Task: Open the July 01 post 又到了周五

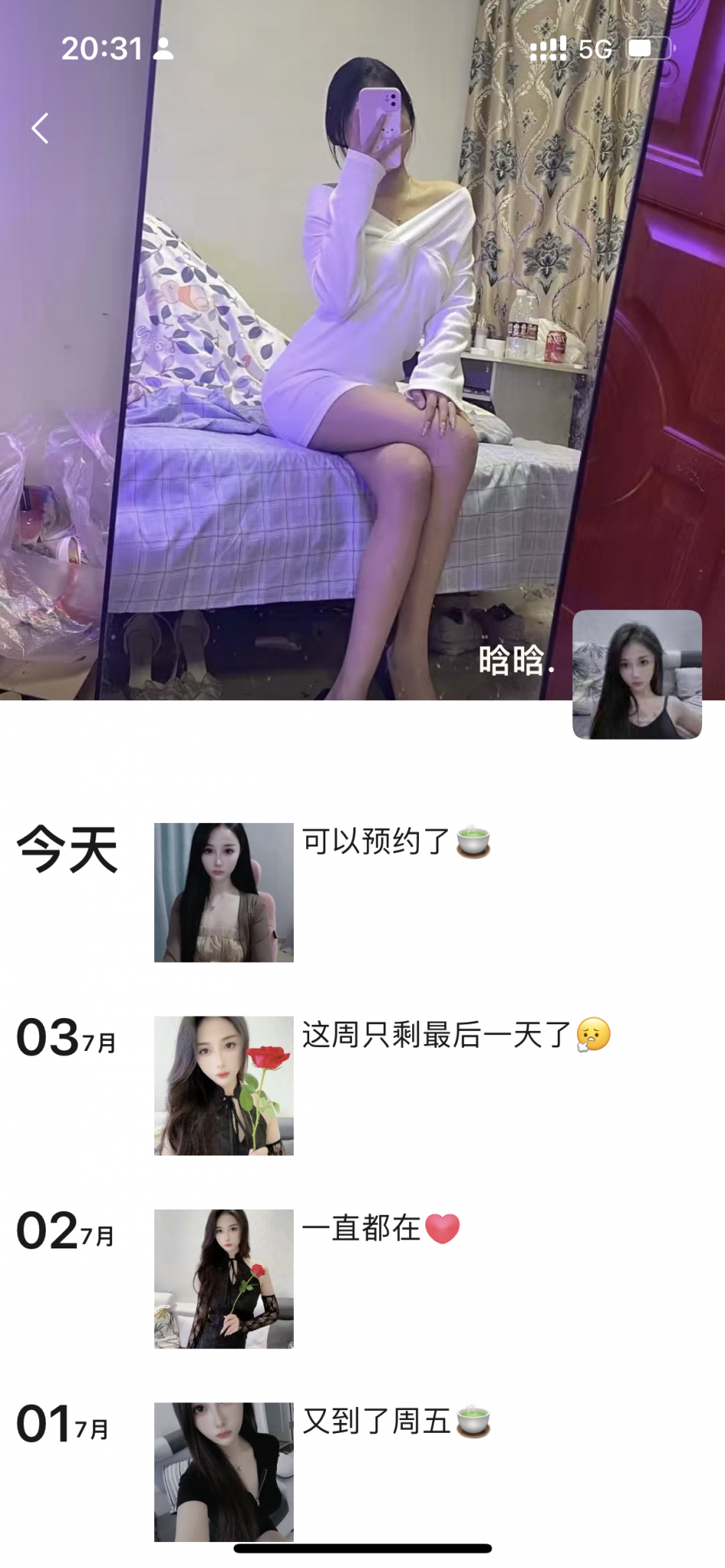Action: pos(224,1471)
